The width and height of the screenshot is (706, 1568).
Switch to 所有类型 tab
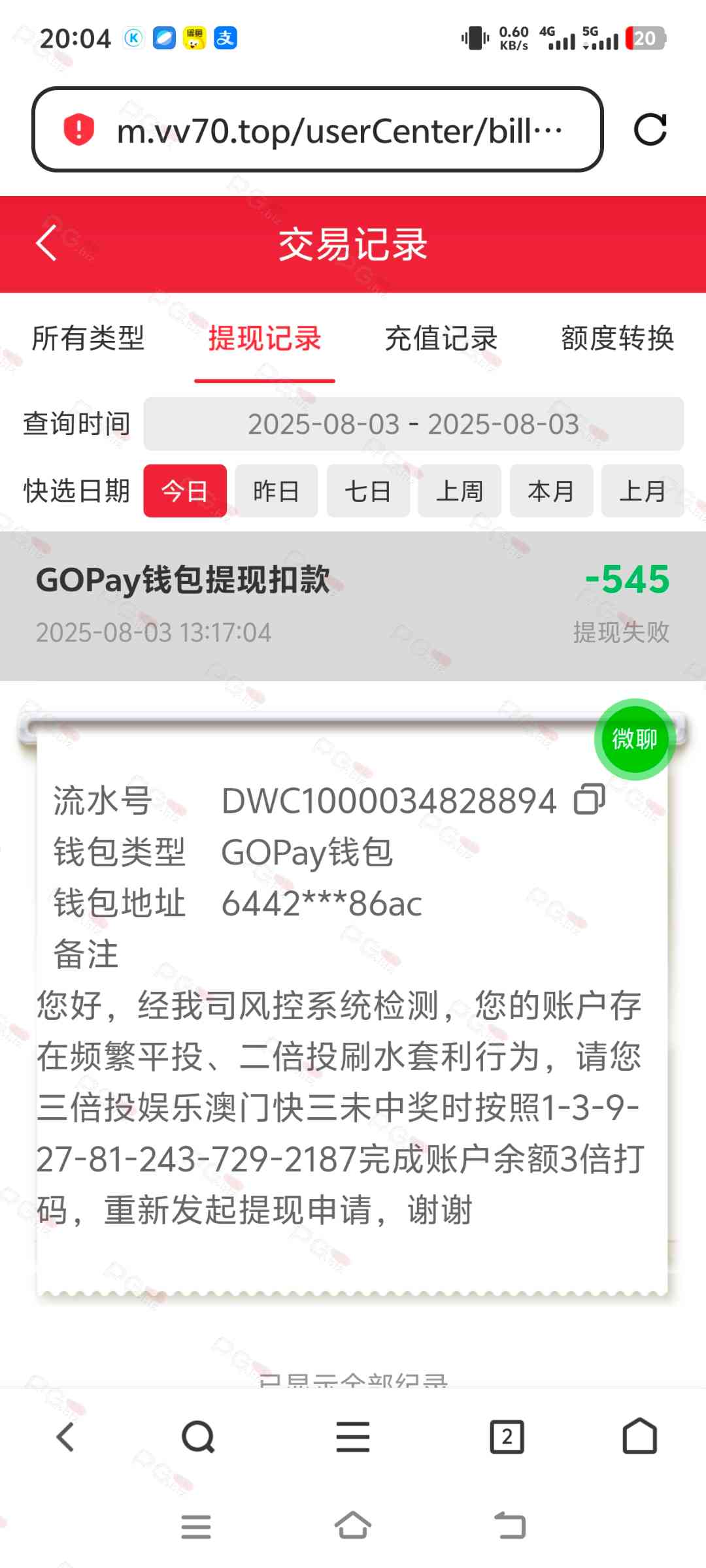click(88, 338)
